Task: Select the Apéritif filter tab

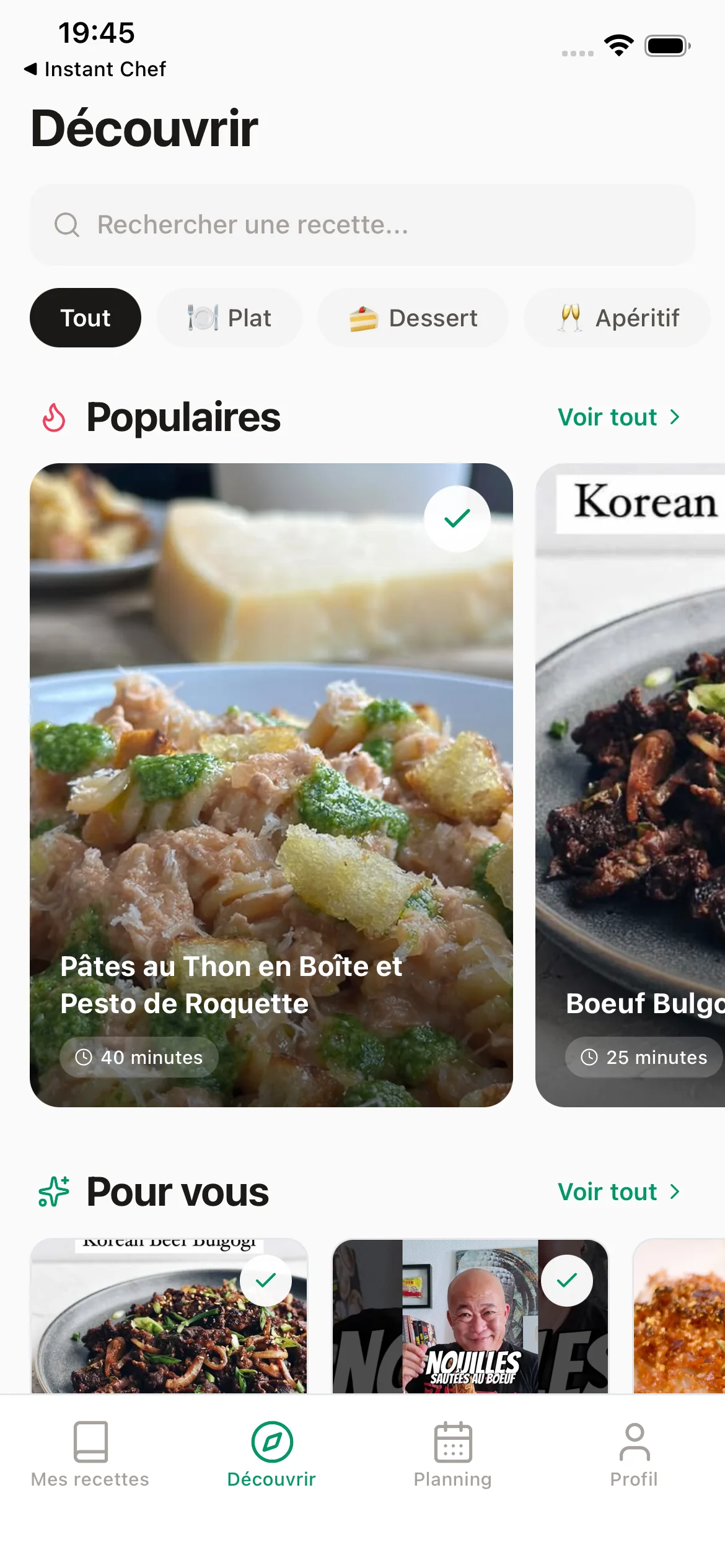Action: point(618,318)
